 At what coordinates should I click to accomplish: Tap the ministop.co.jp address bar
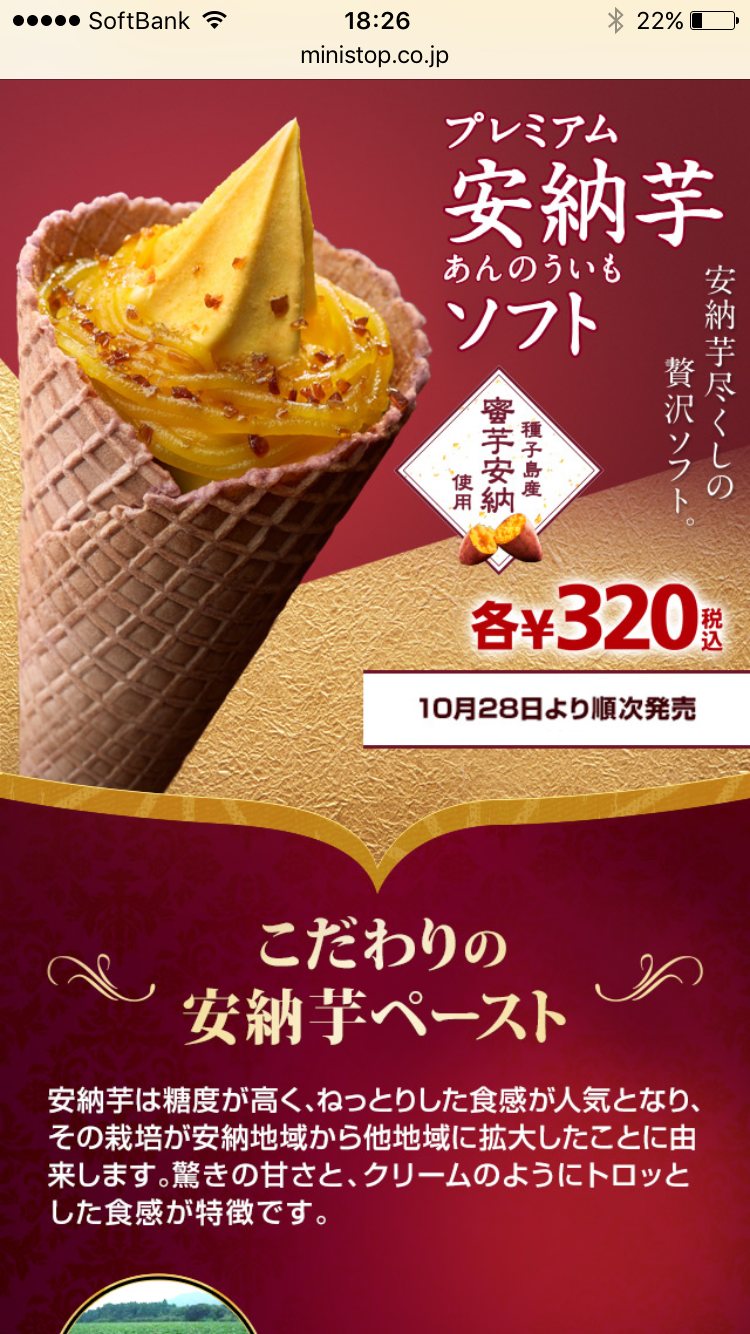[374, 56]
